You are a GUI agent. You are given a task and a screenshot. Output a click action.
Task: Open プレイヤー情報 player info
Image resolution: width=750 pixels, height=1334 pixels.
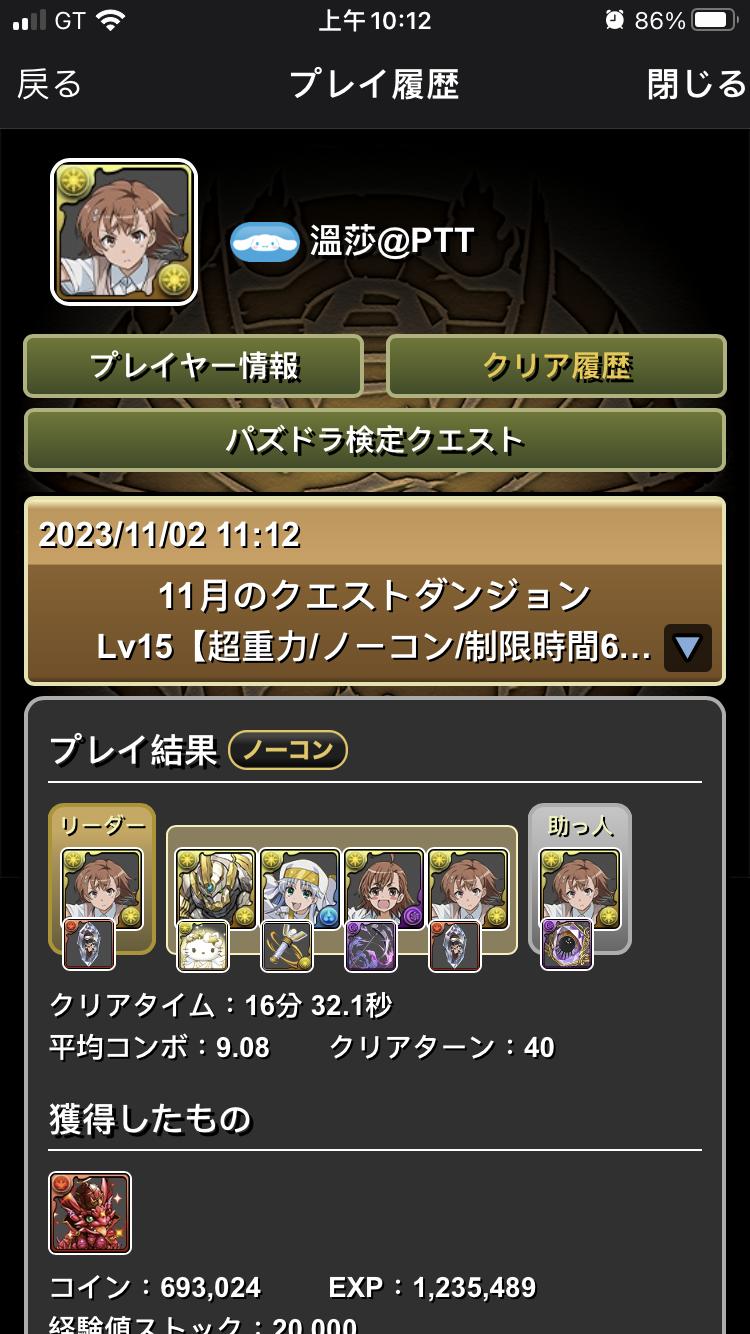(193, 366)
